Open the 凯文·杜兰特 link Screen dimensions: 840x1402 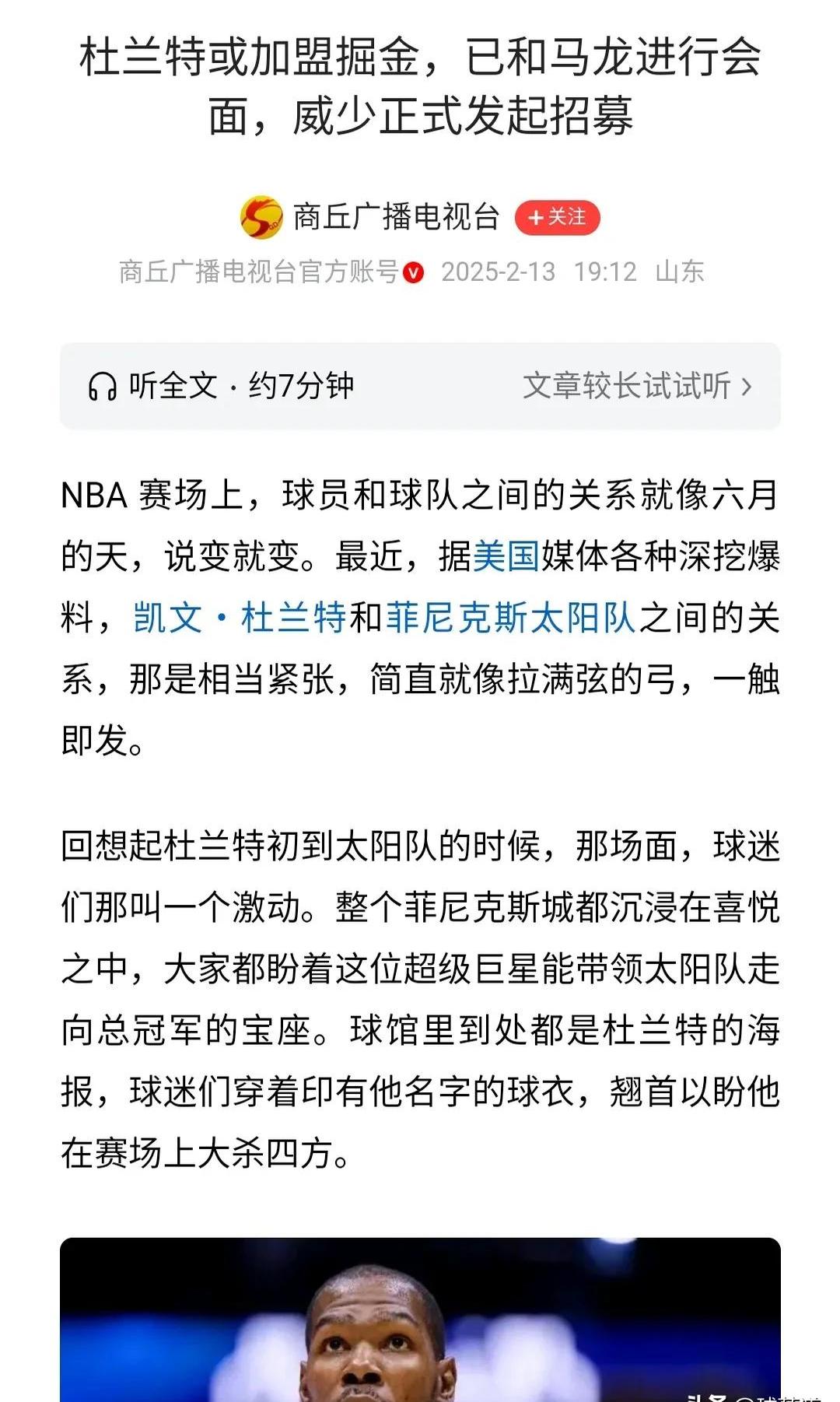(x=241, y=619)
